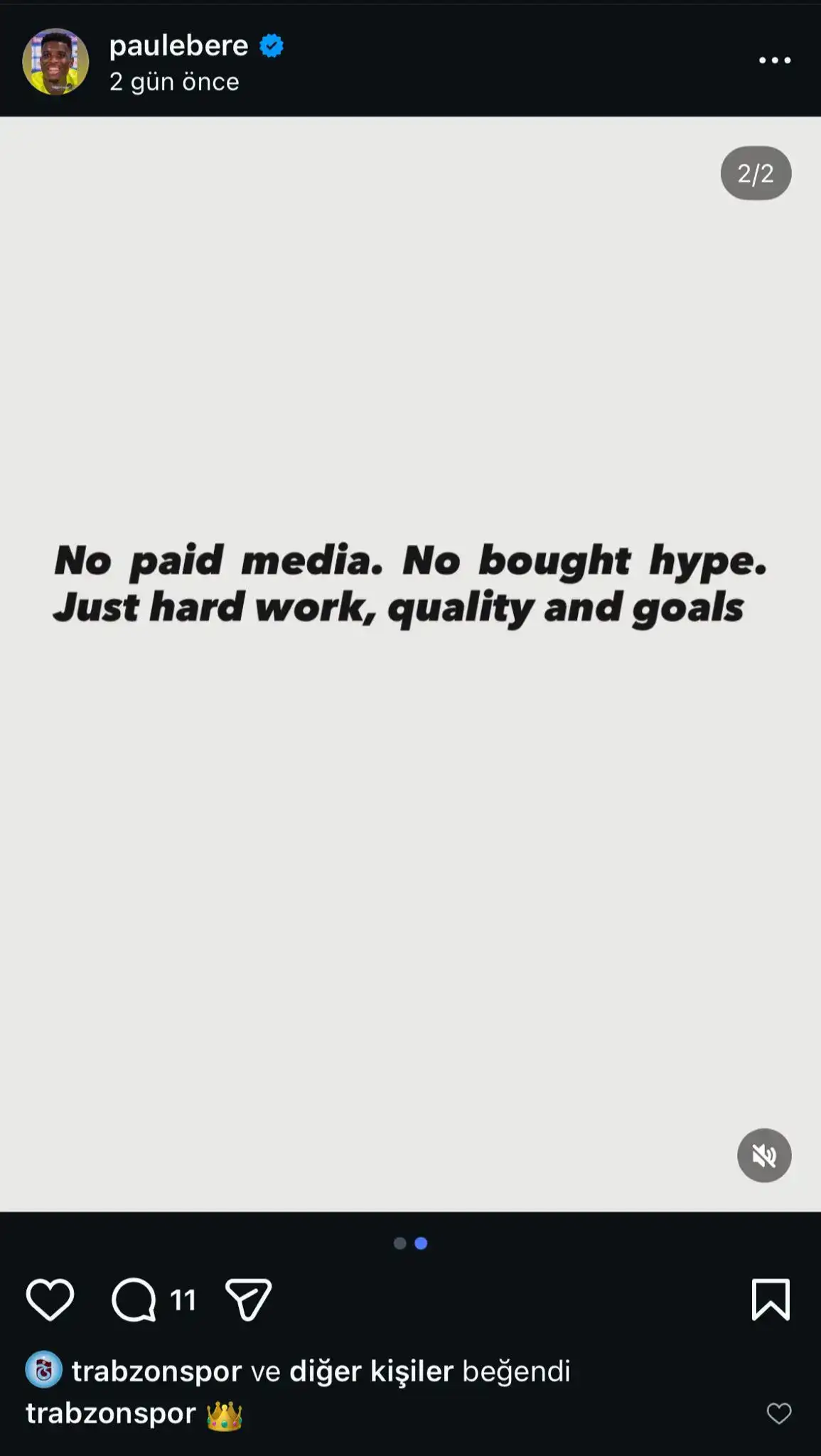View trabzonspor profile from the liked-by line
This screenshot has width=821, height=1456.
[156, 1371]
